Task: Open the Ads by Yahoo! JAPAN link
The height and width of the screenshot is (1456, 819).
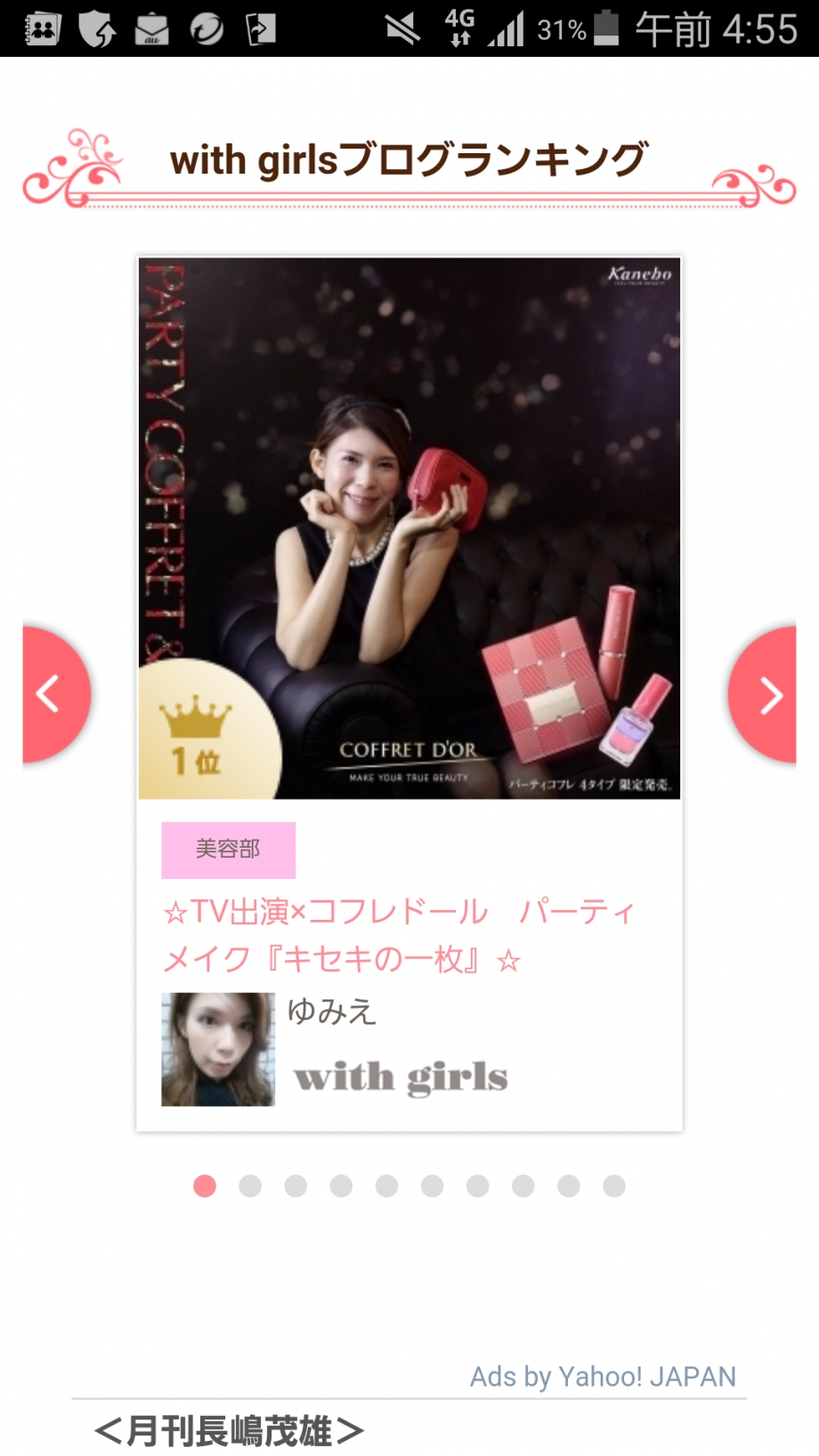Action: click(x=603, y=1377)
